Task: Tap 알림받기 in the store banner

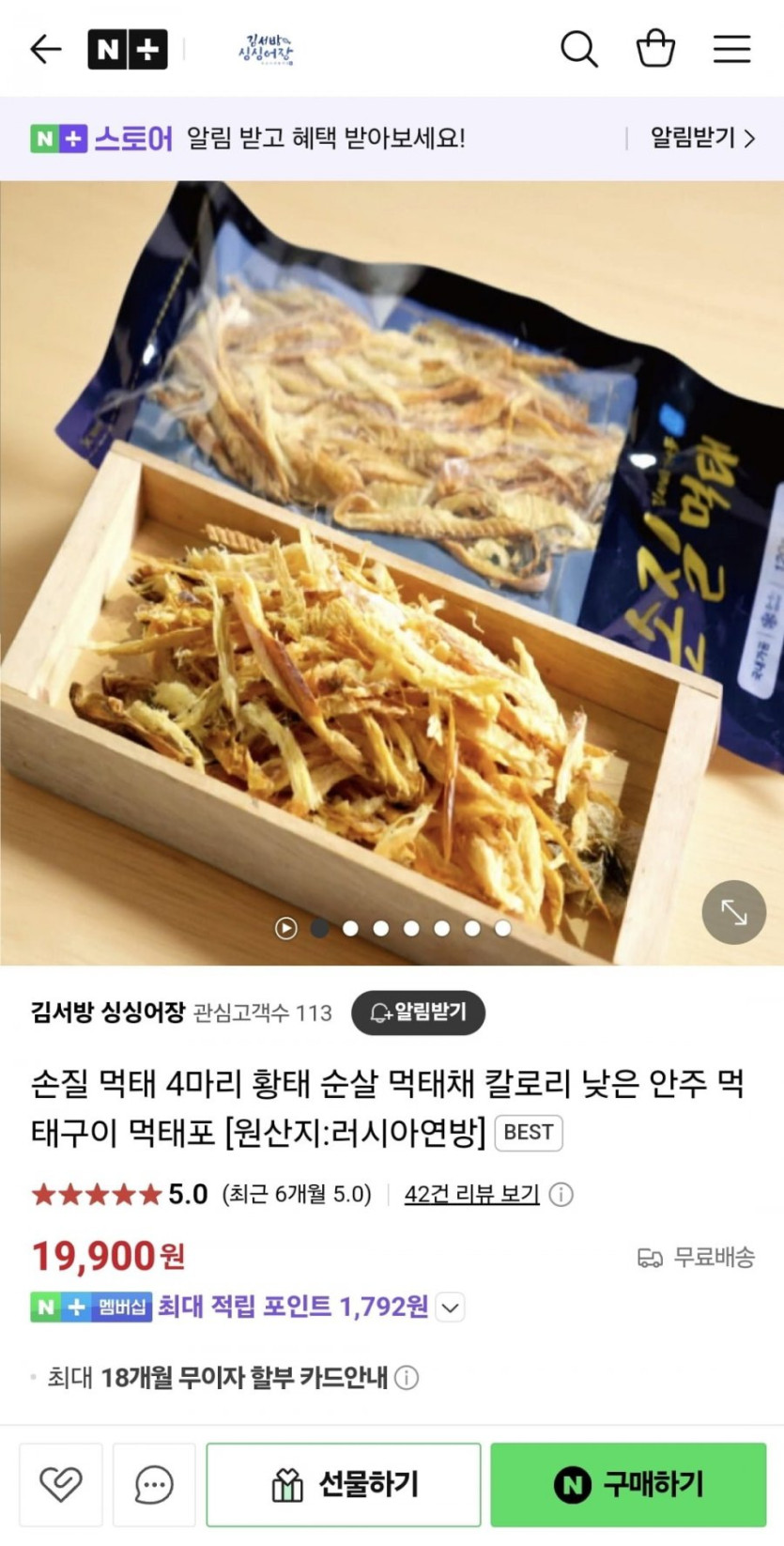Action: click(x=702, y=138)
